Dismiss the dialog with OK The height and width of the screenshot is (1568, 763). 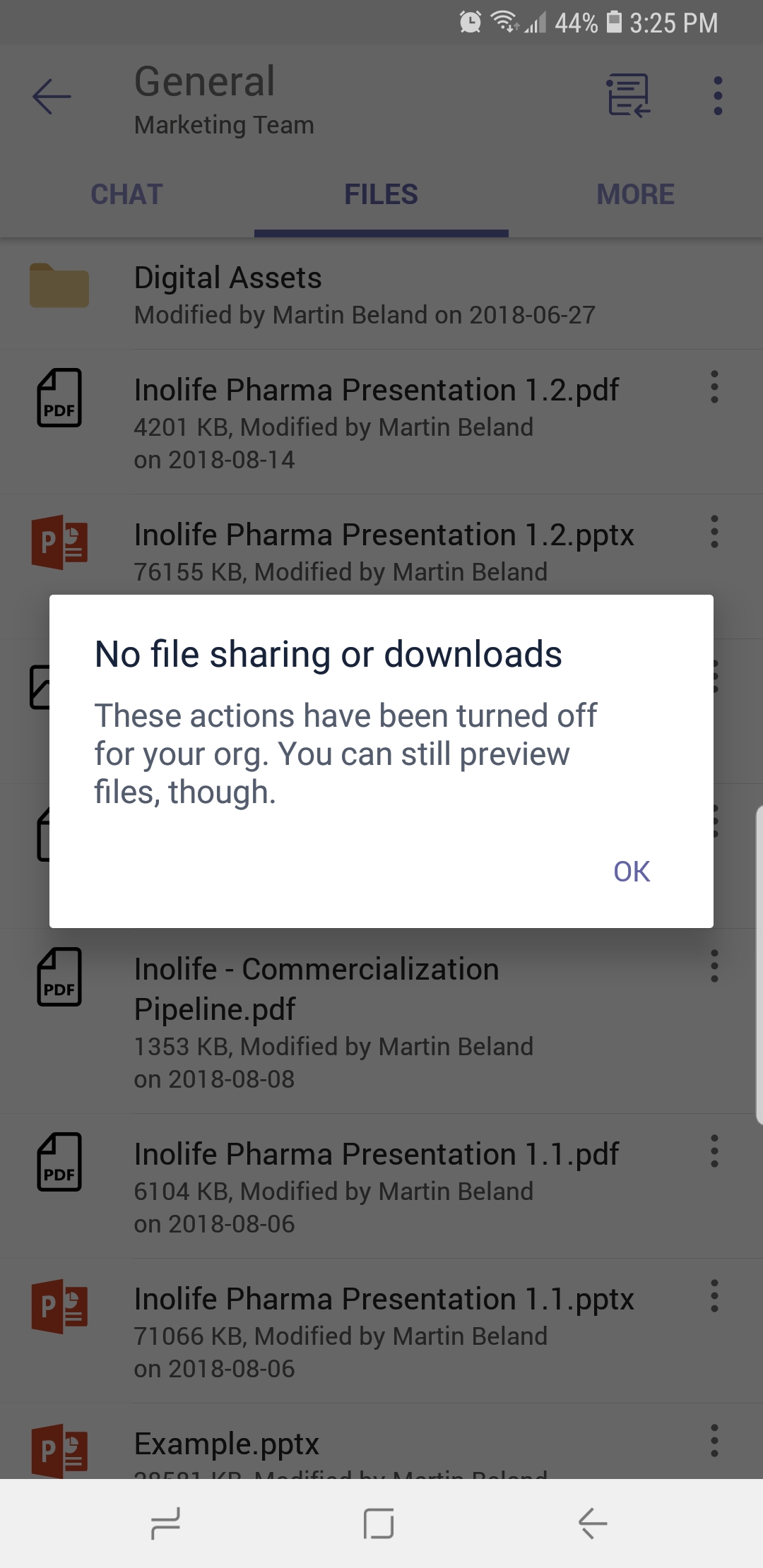(631, 872)
